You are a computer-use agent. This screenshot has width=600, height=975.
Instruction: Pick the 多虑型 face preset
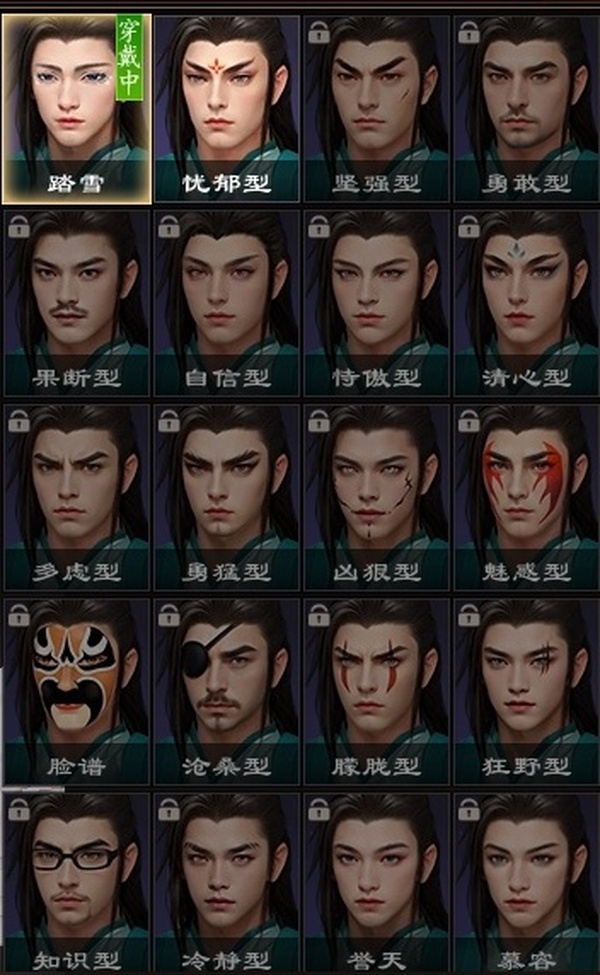click(76, 496)
